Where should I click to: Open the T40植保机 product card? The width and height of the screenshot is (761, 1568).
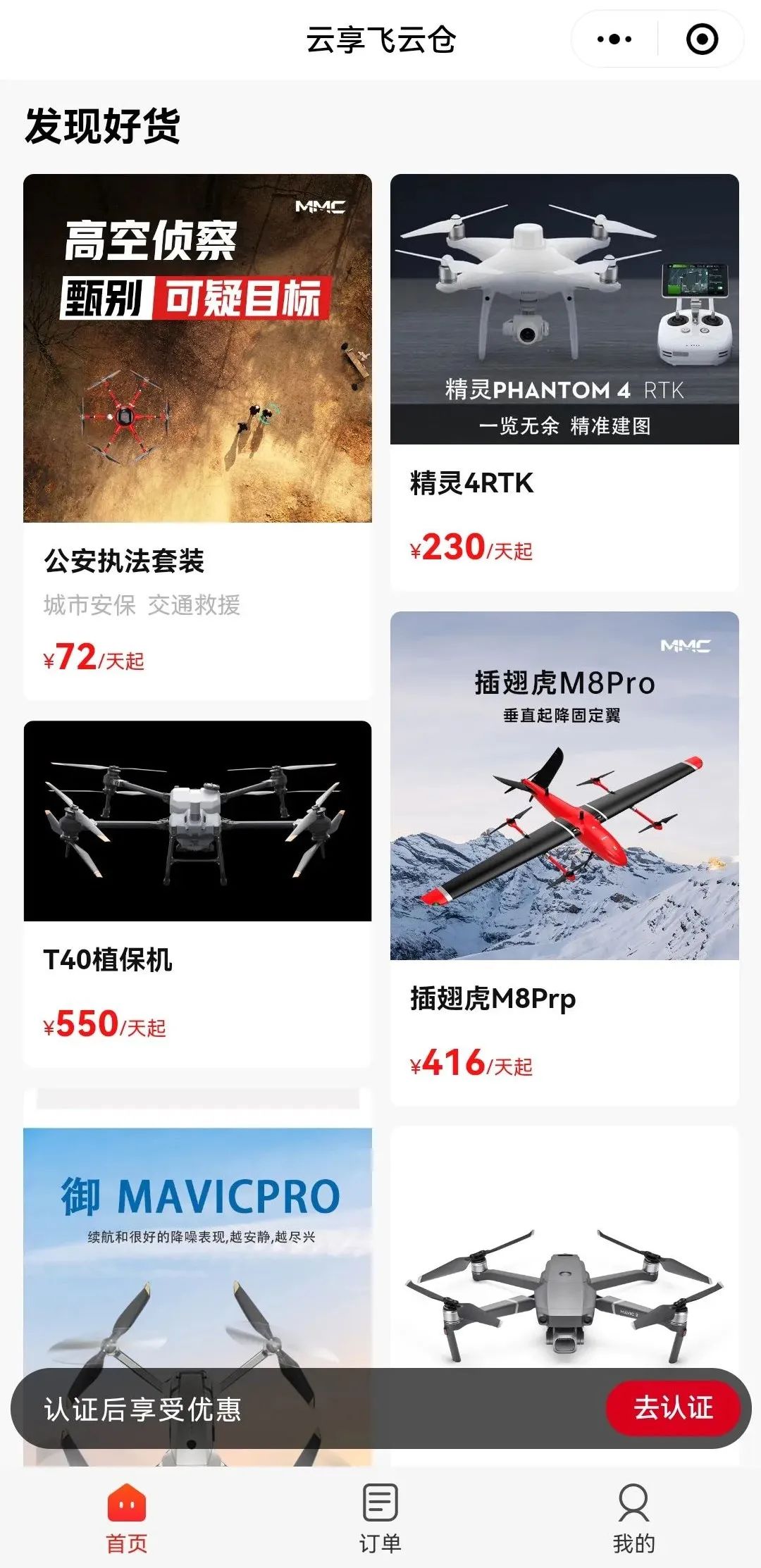coord(197,893)
